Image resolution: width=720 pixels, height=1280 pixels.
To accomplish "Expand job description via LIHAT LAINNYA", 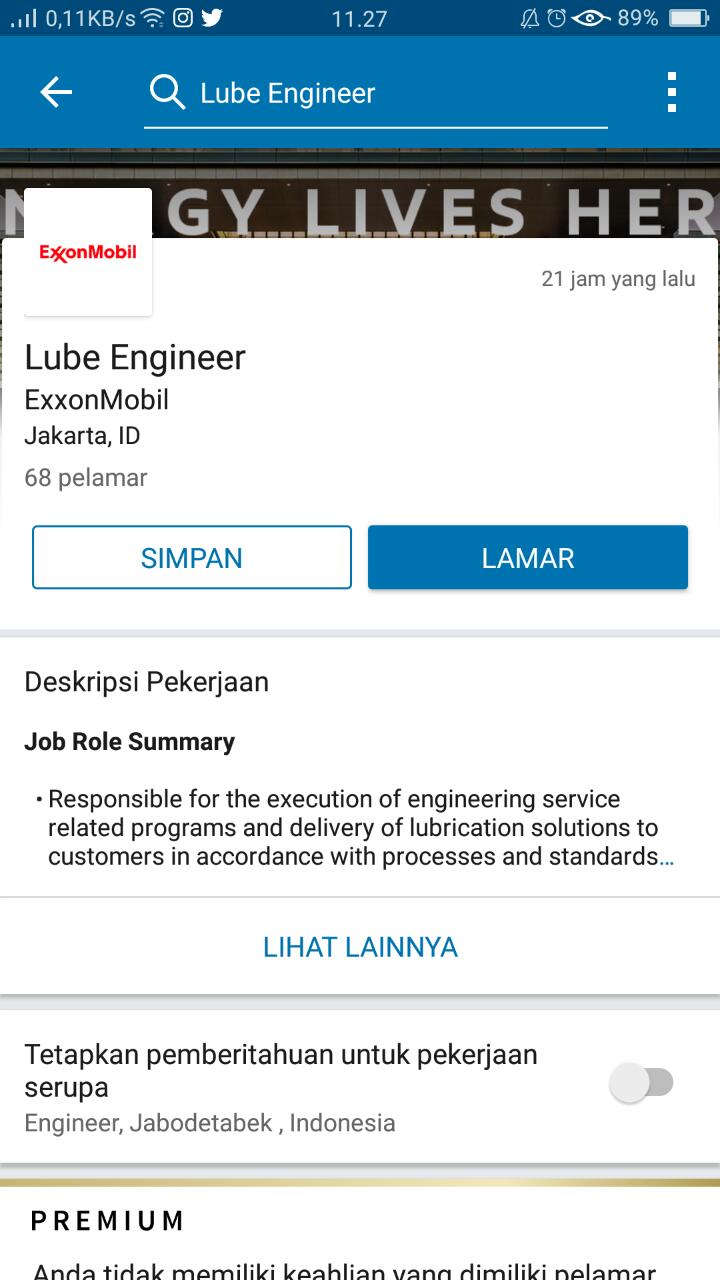I will click(360, 947).
